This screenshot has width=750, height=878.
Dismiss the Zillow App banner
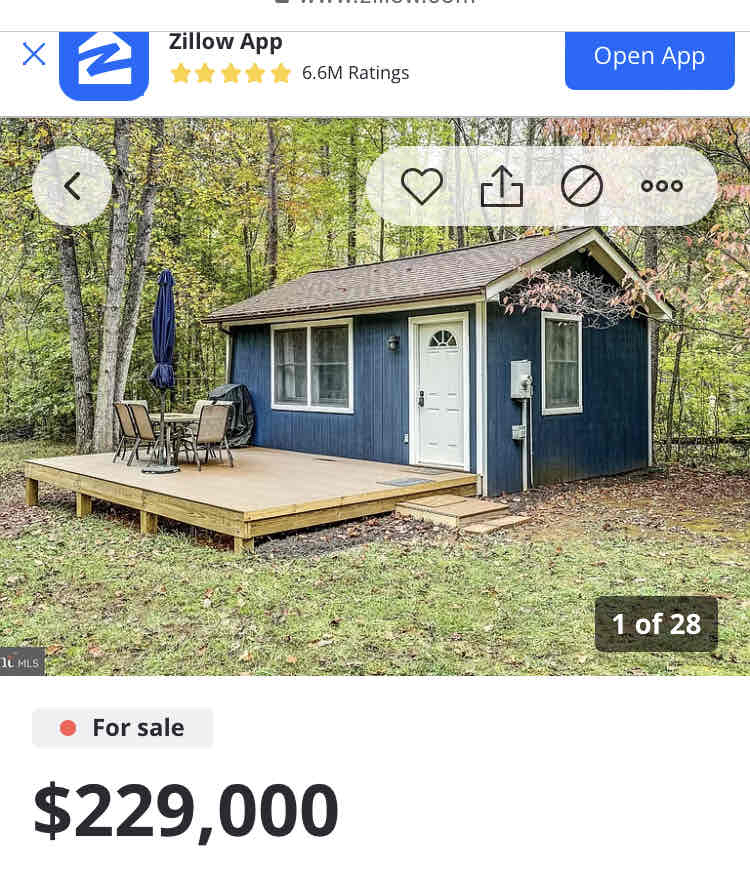click(34, 54)
